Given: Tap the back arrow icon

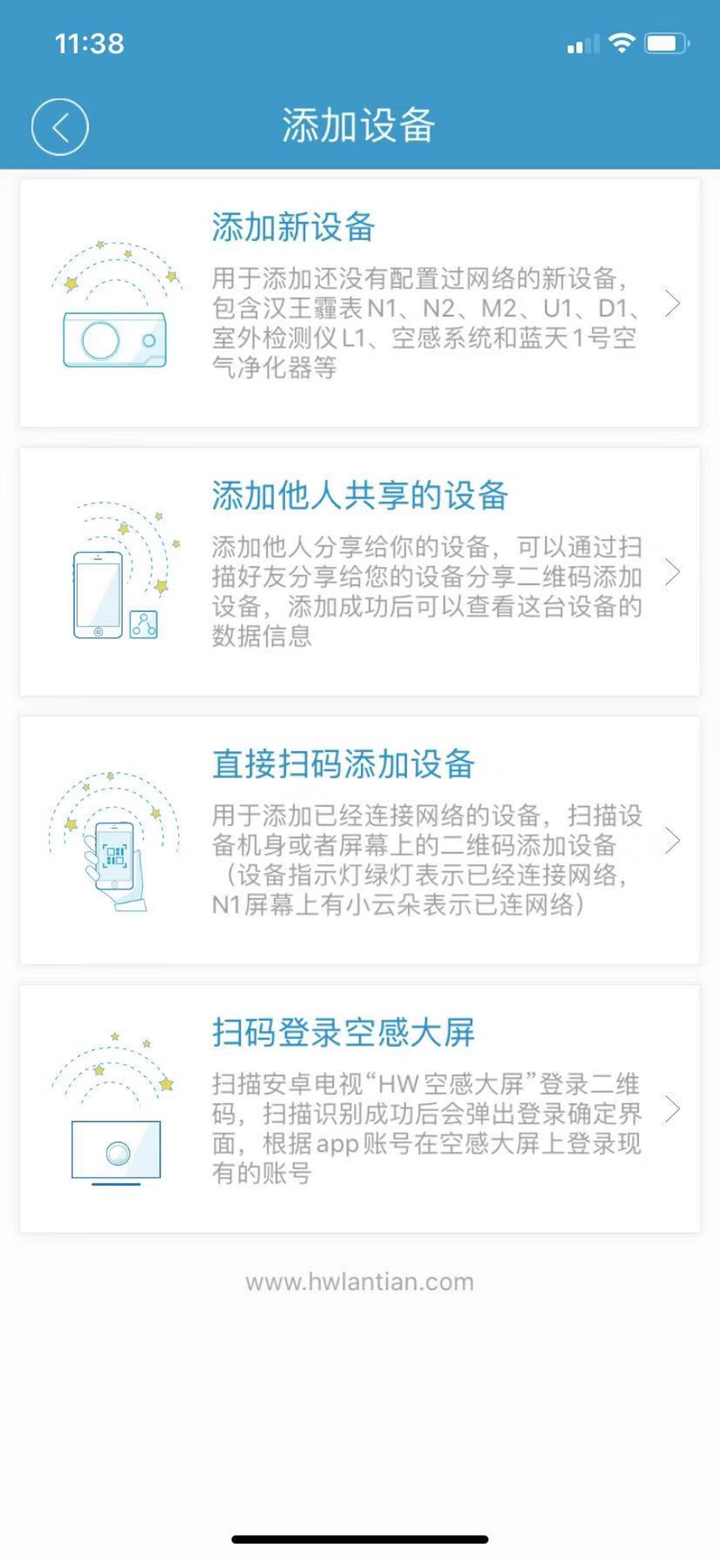Looking at the screenshot, I should pyautogui.click(x=60, y=126).
